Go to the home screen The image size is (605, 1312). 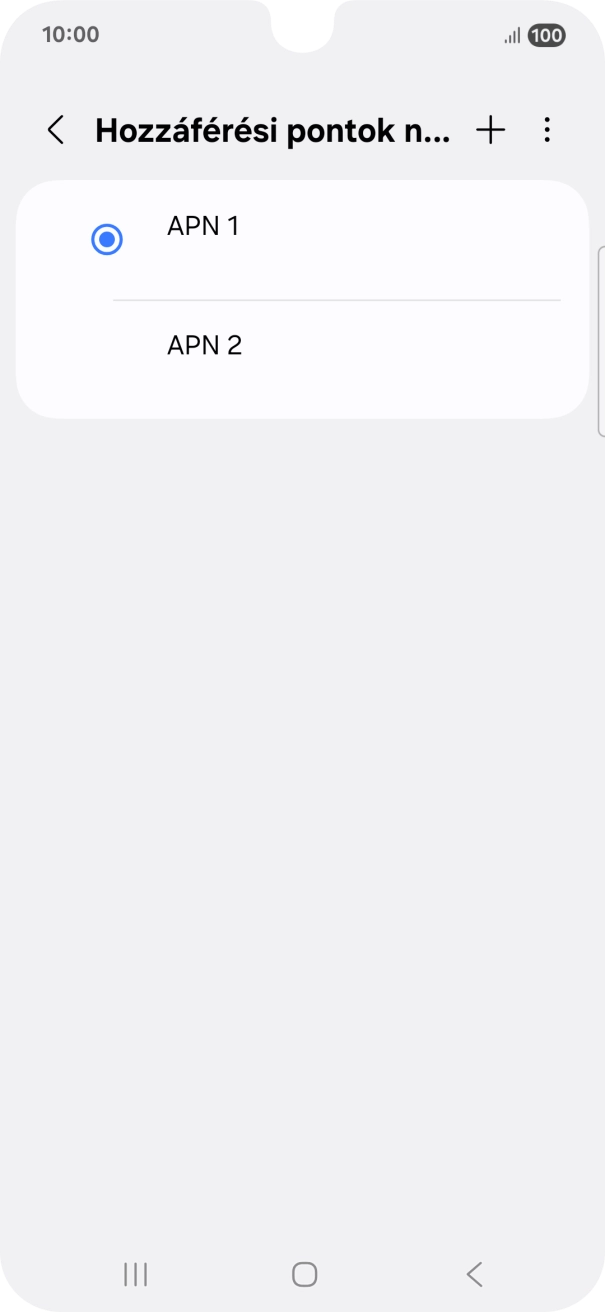(304, 1273)
